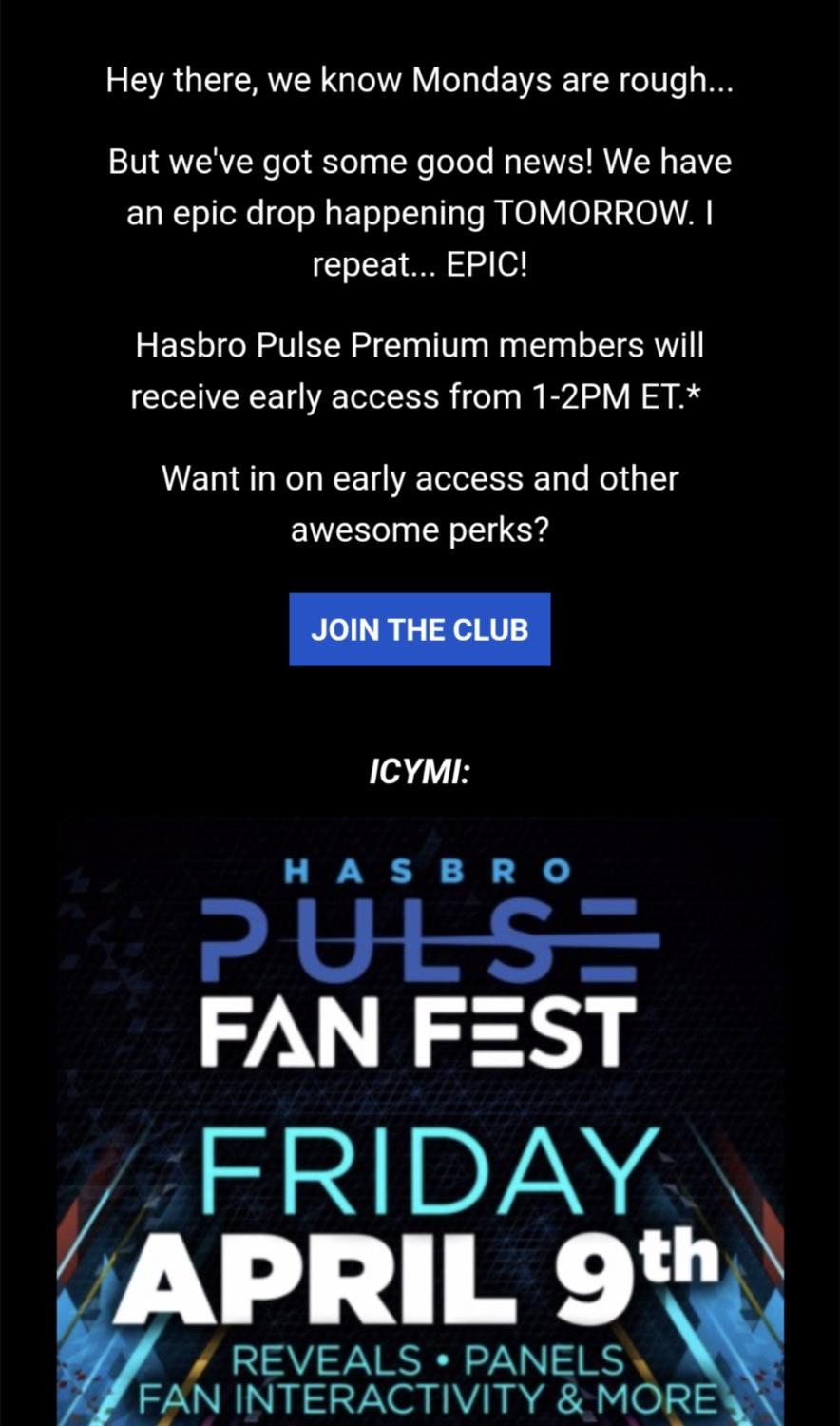Open the Hasbro Pulse Fan Fest banner

pos(419,1122)
